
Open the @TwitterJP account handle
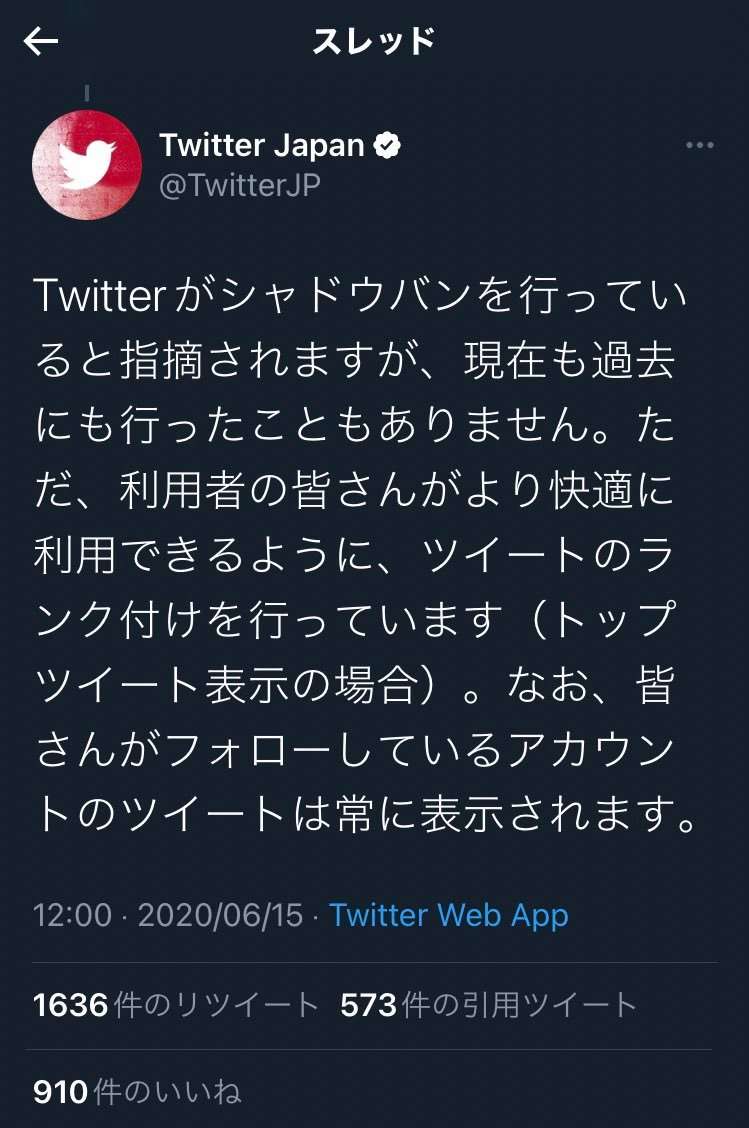coord(240,185)
